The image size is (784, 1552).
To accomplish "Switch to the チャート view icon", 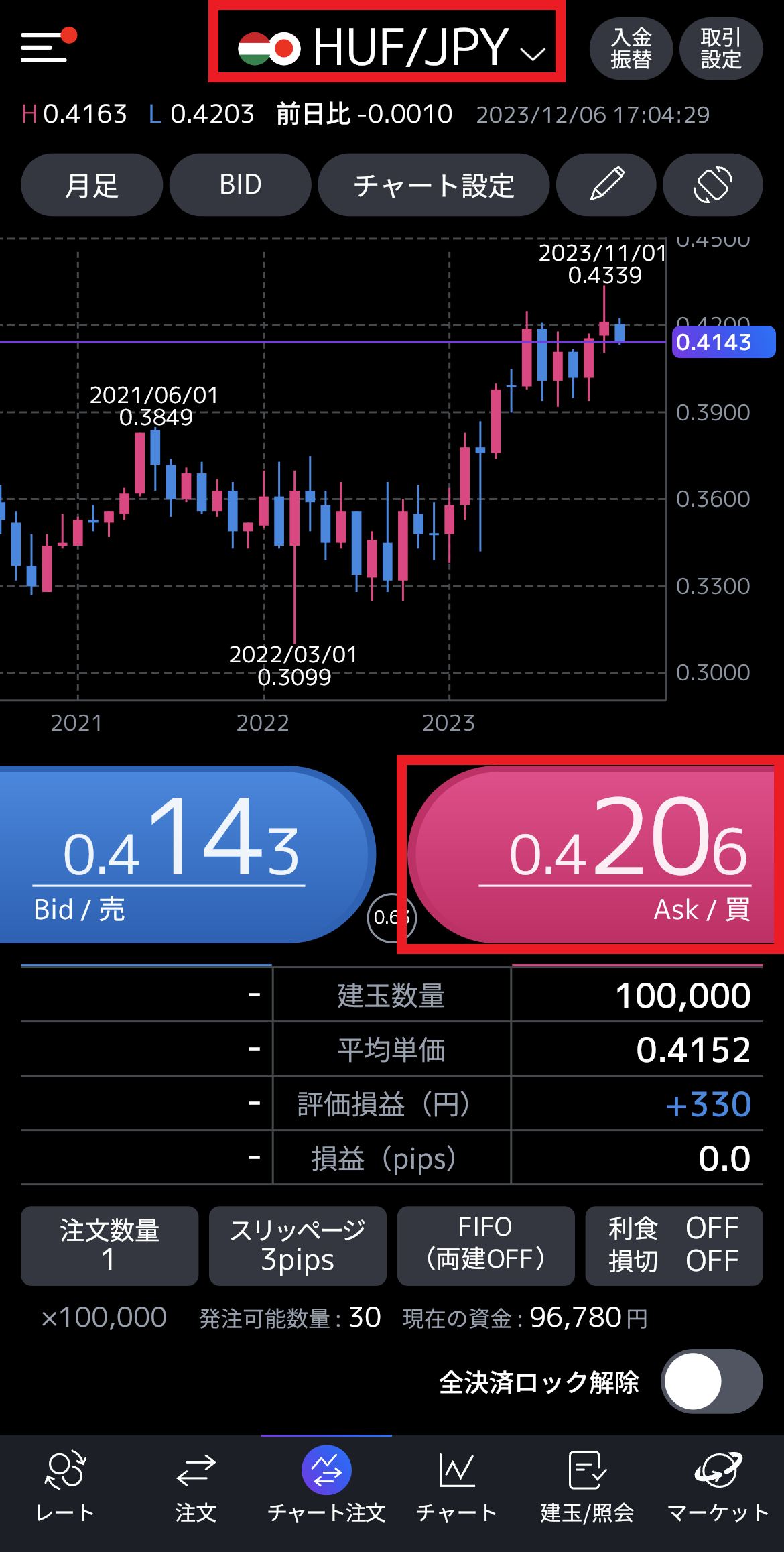I will (x=457, y=1492).
